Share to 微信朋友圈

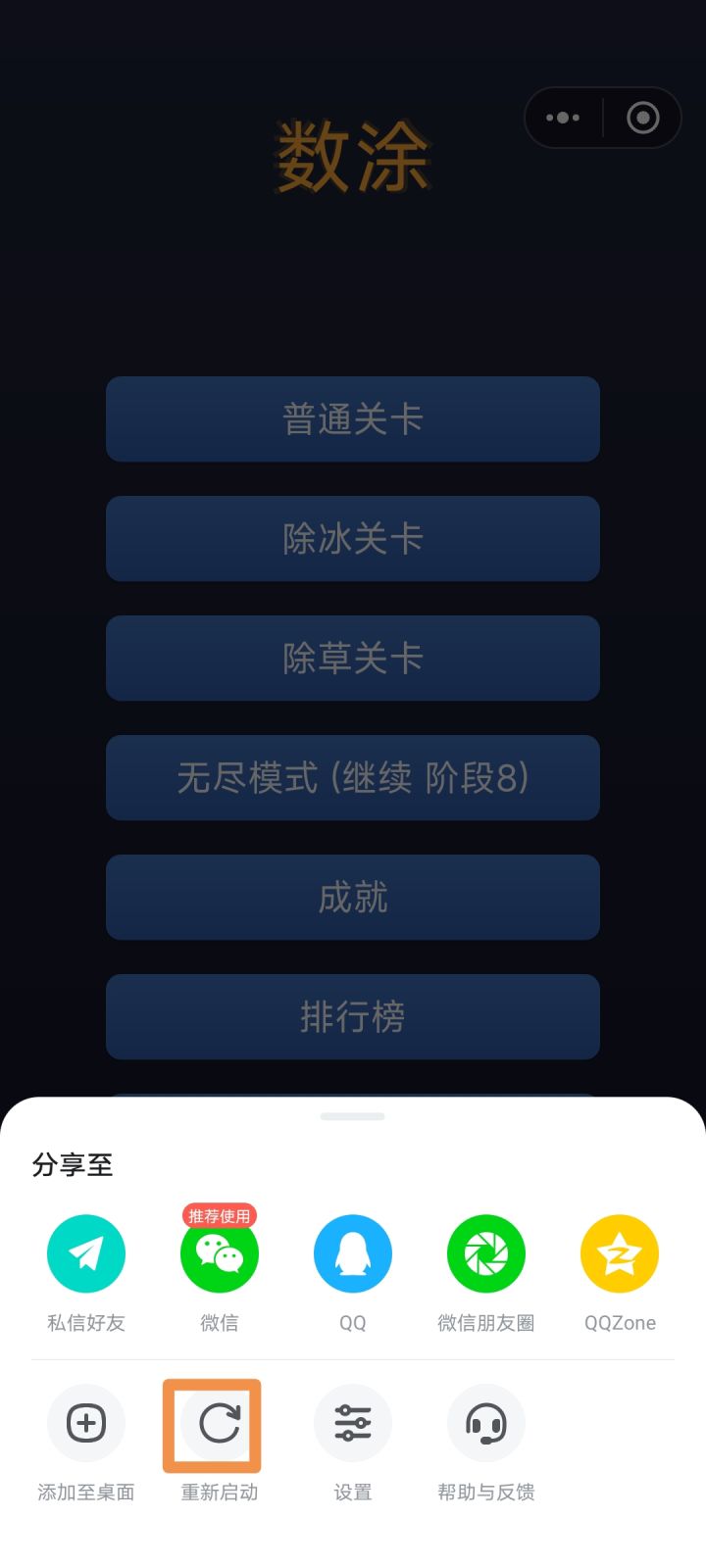485,1253
